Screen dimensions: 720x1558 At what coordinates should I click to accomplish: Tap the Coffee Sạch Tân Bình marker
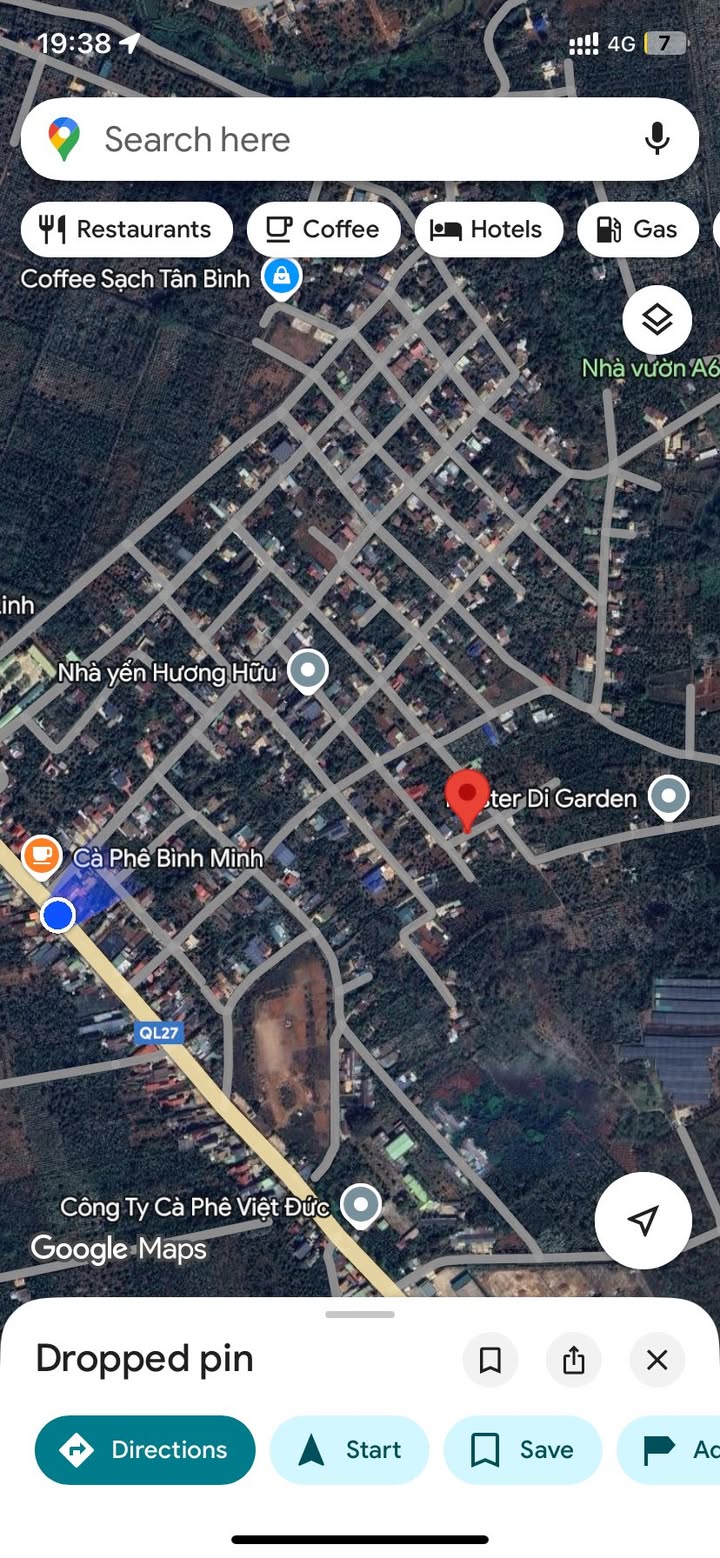tap(282, 276)
